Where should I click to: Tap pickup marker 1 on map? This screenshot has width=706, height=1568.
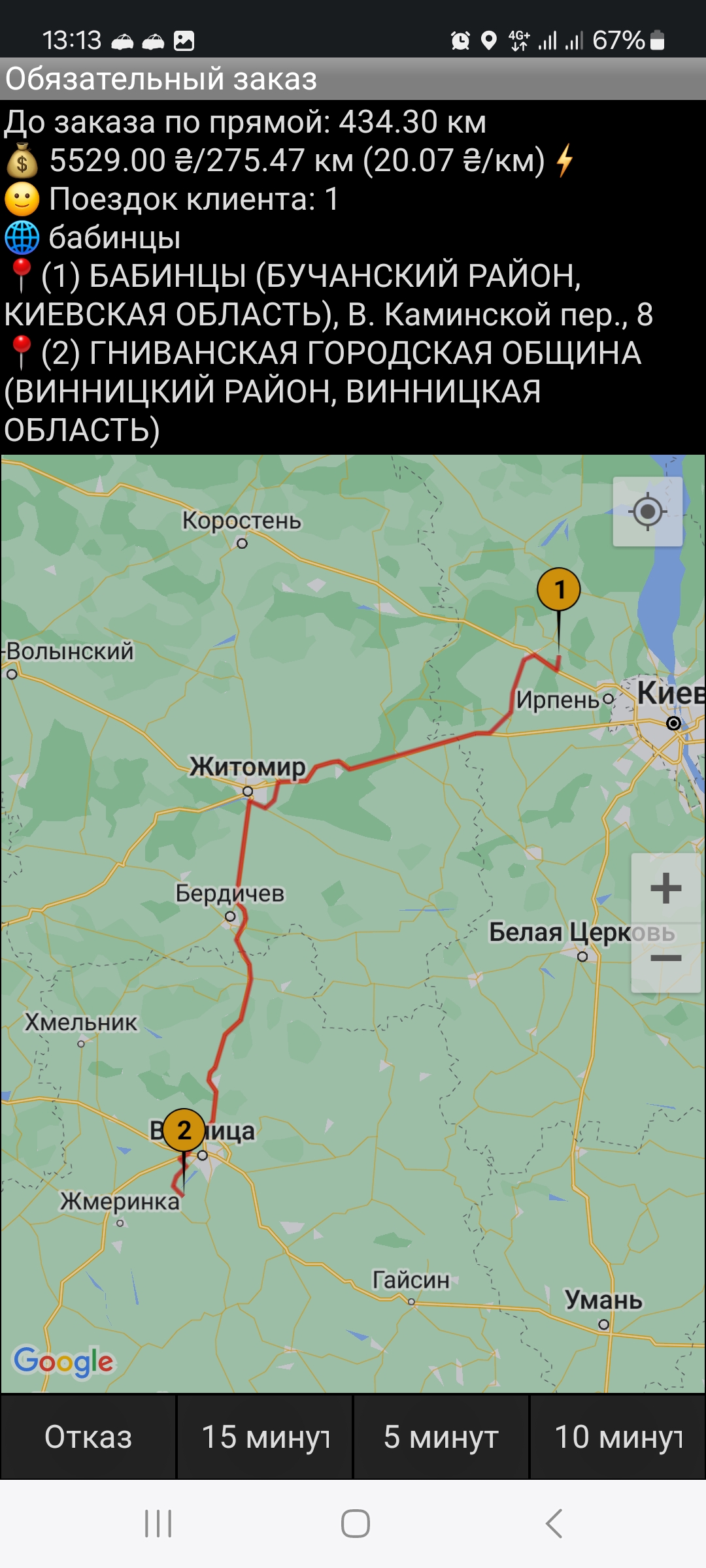click(x=559, y=590)
